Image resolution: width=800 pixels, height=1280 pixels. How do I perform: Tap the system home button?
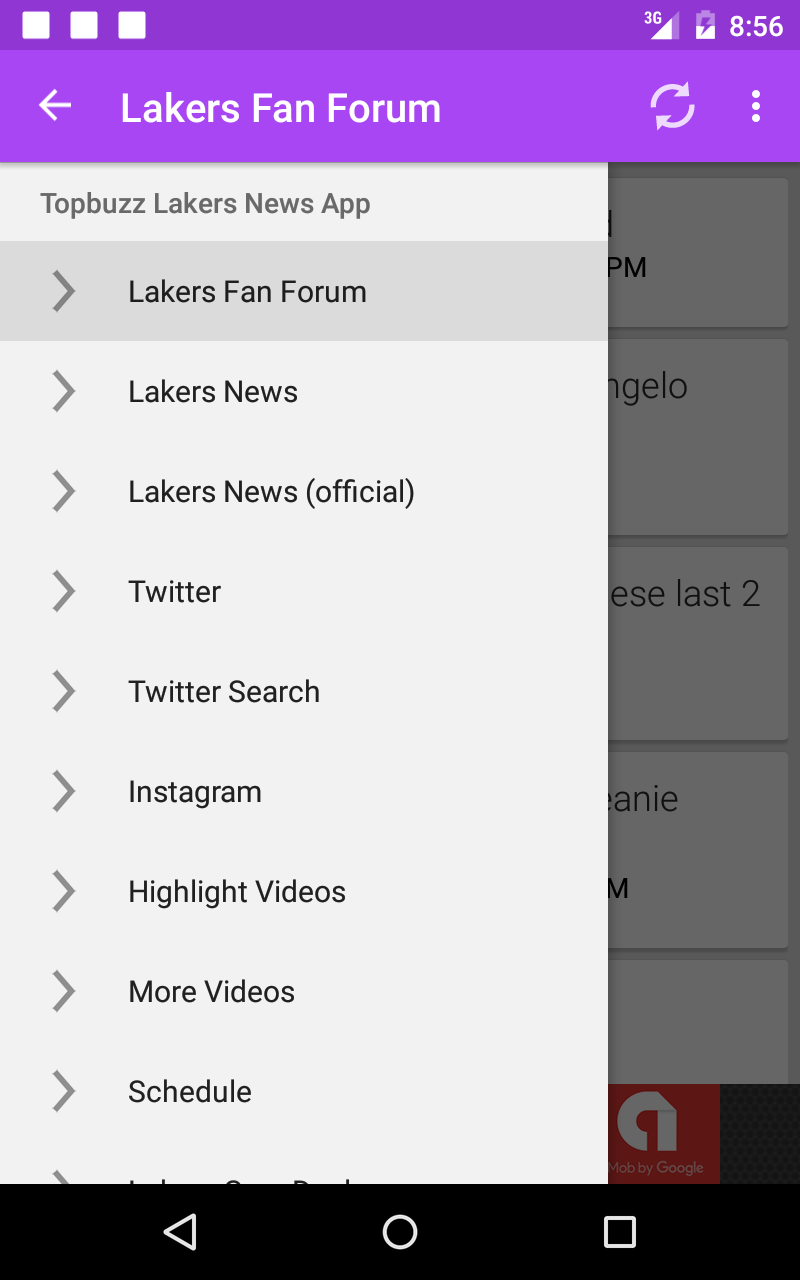(400, 1232)
